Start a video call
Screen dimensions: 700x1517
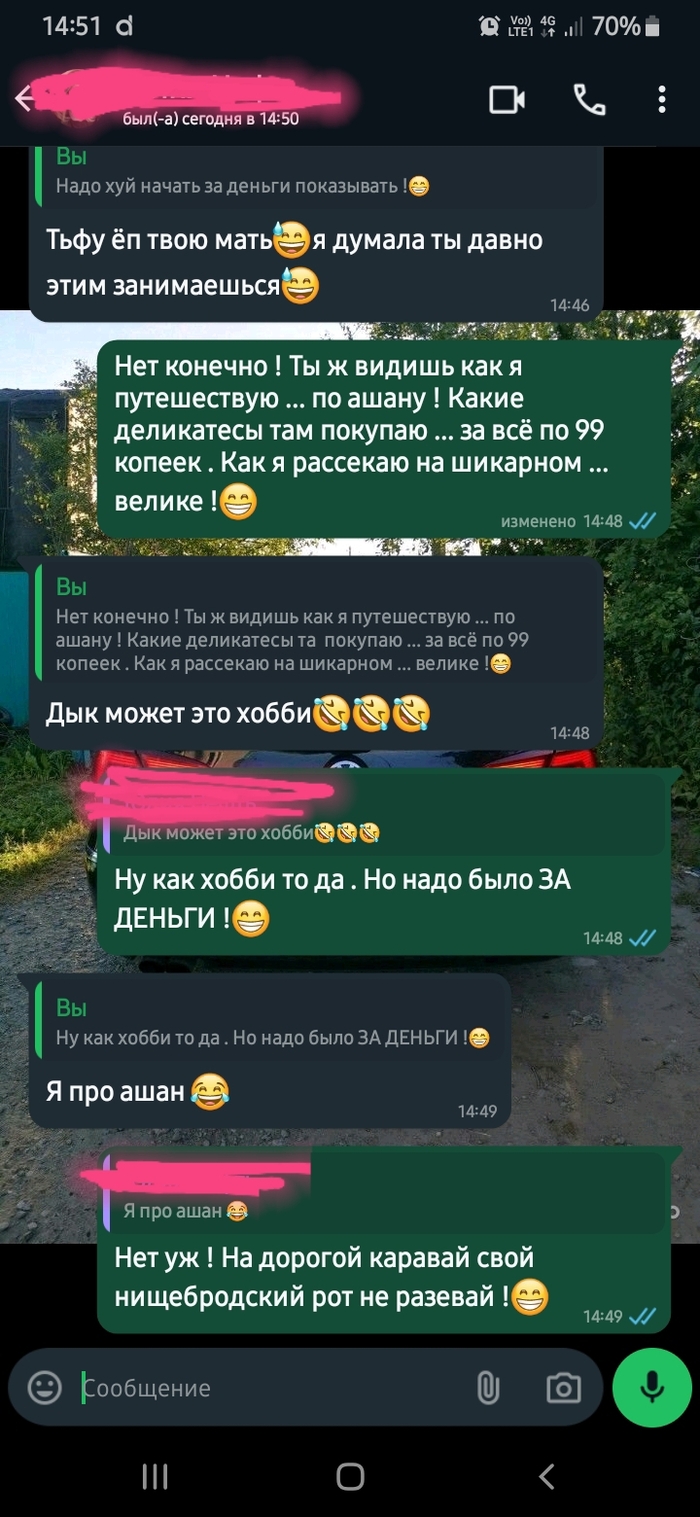tap(507, 99)
